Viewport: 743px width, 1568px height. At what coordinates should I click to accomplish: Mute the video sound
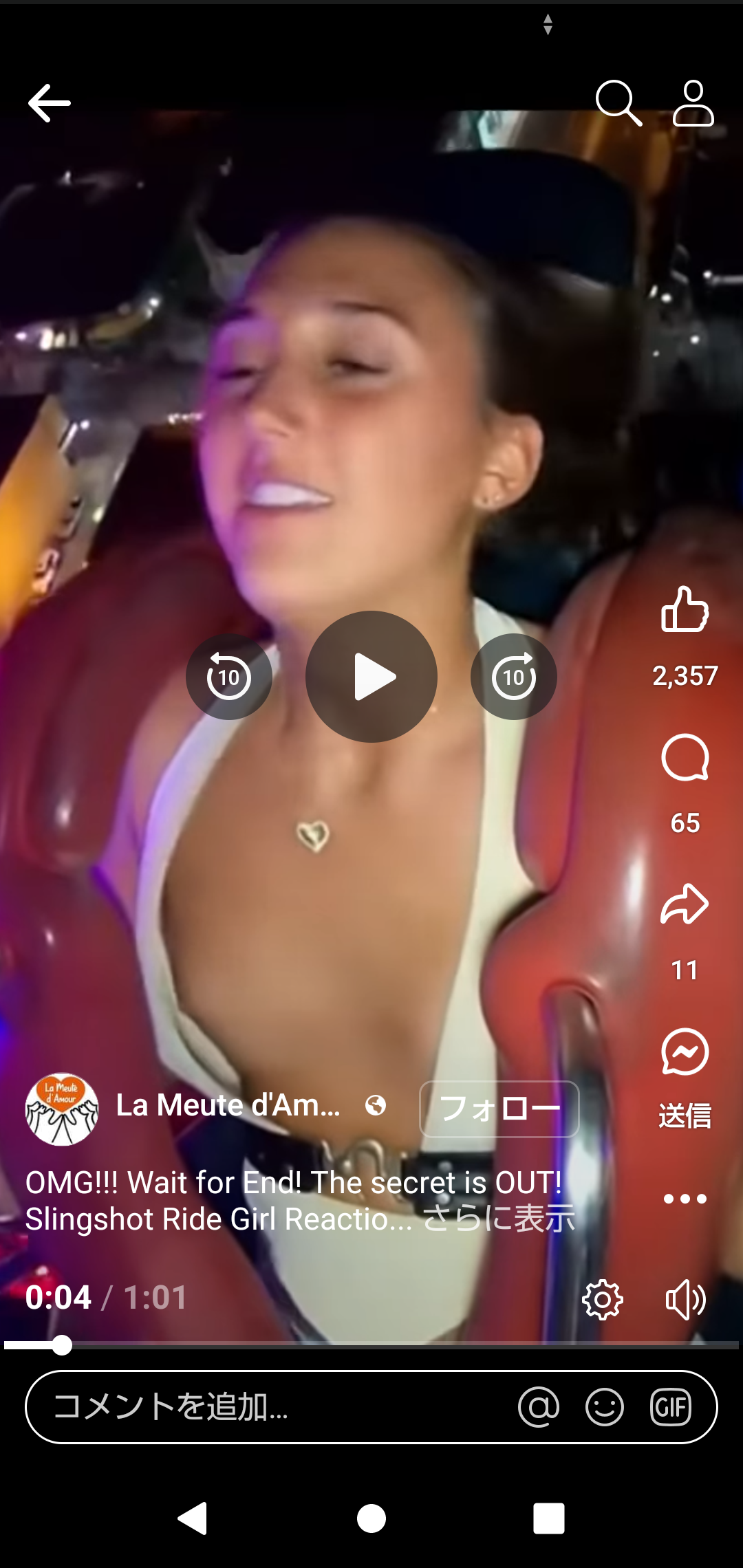click(x=685, y=1300)
